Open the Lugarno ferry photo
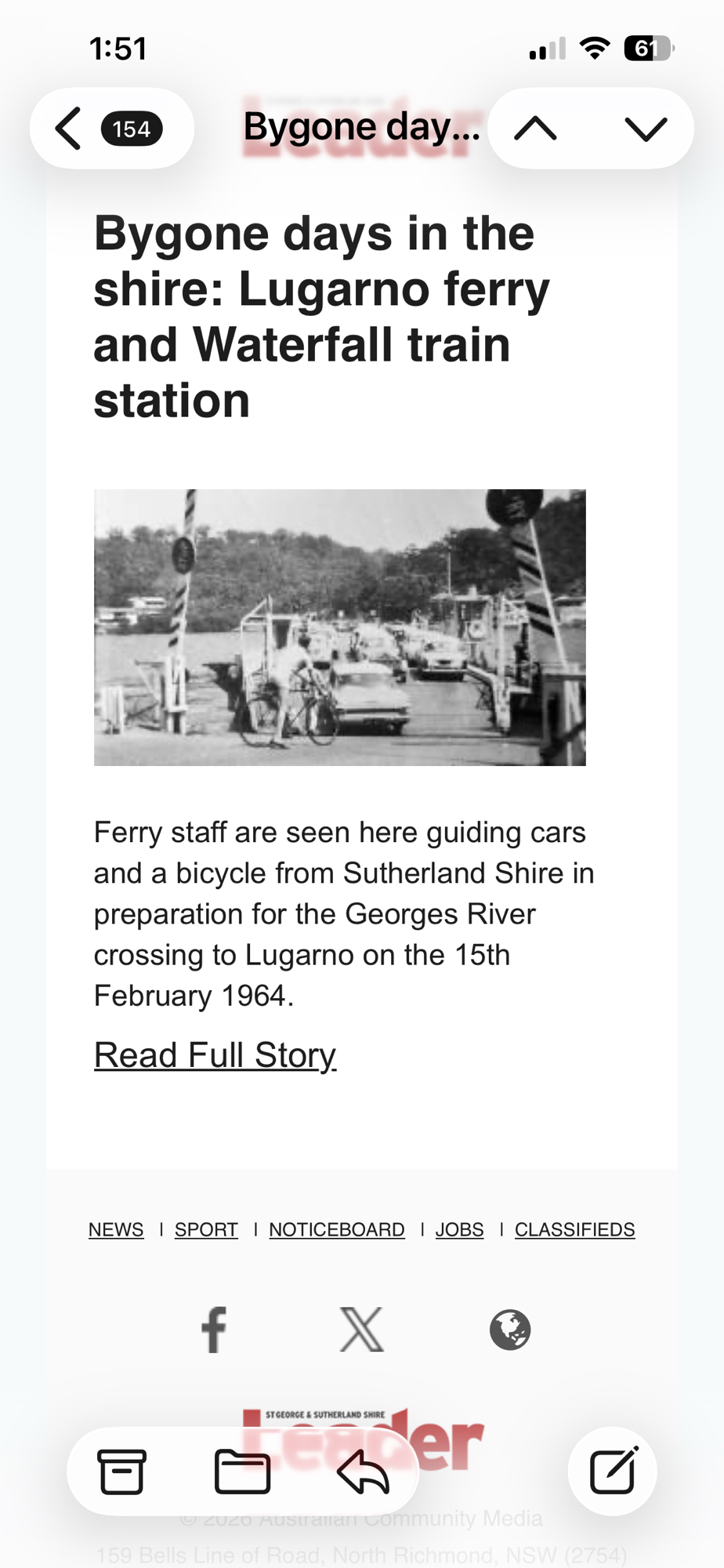This screenshot has height=1568, width=724. tap(340, 627)
